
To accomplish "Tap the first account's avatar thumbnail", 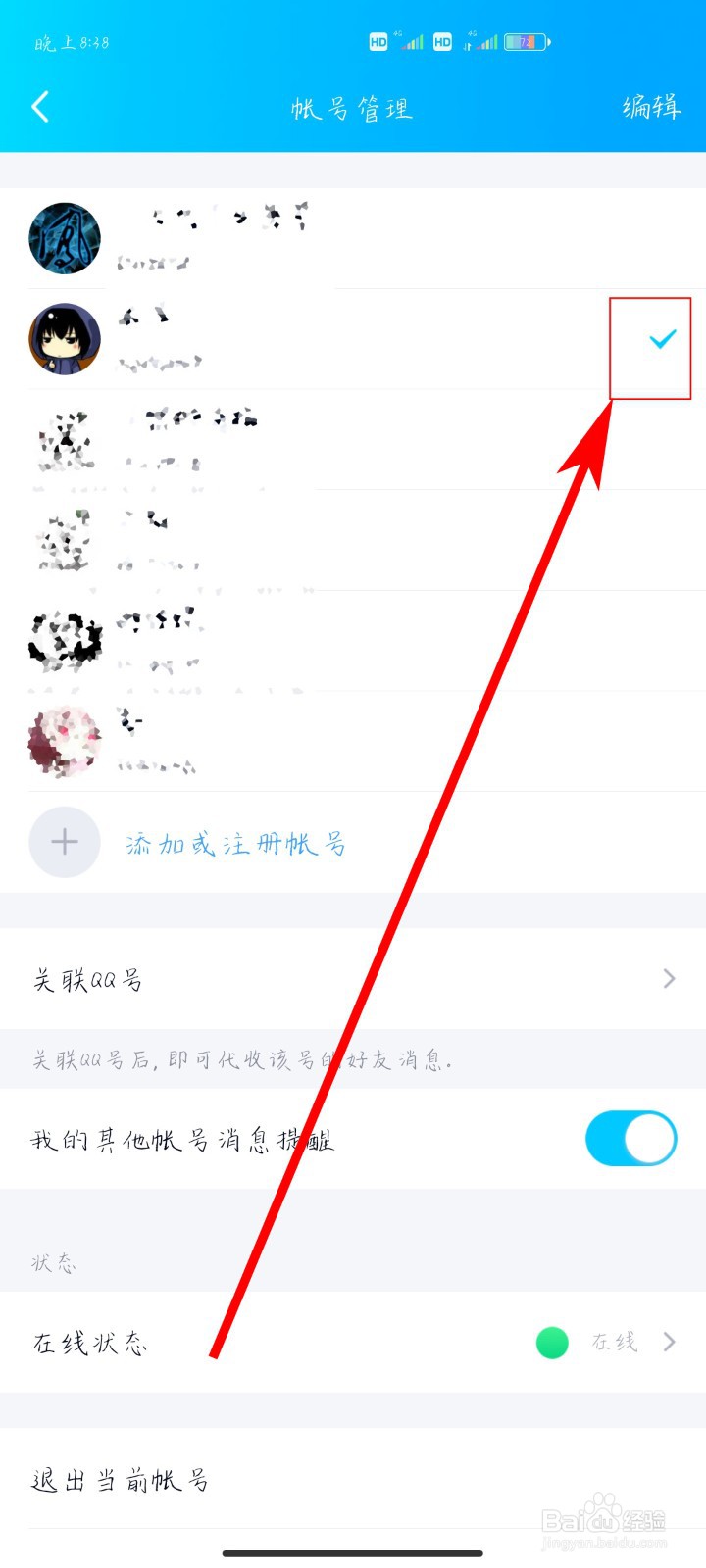I will pyautogui.click(x=65, y=237).
